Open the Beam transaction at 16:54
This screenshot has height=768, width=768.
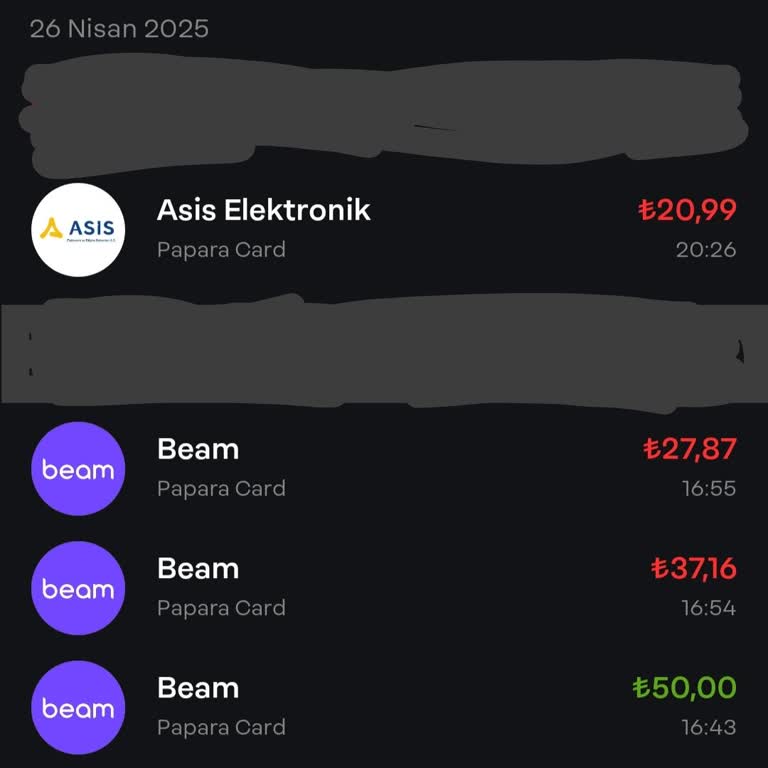pos(384,588)
